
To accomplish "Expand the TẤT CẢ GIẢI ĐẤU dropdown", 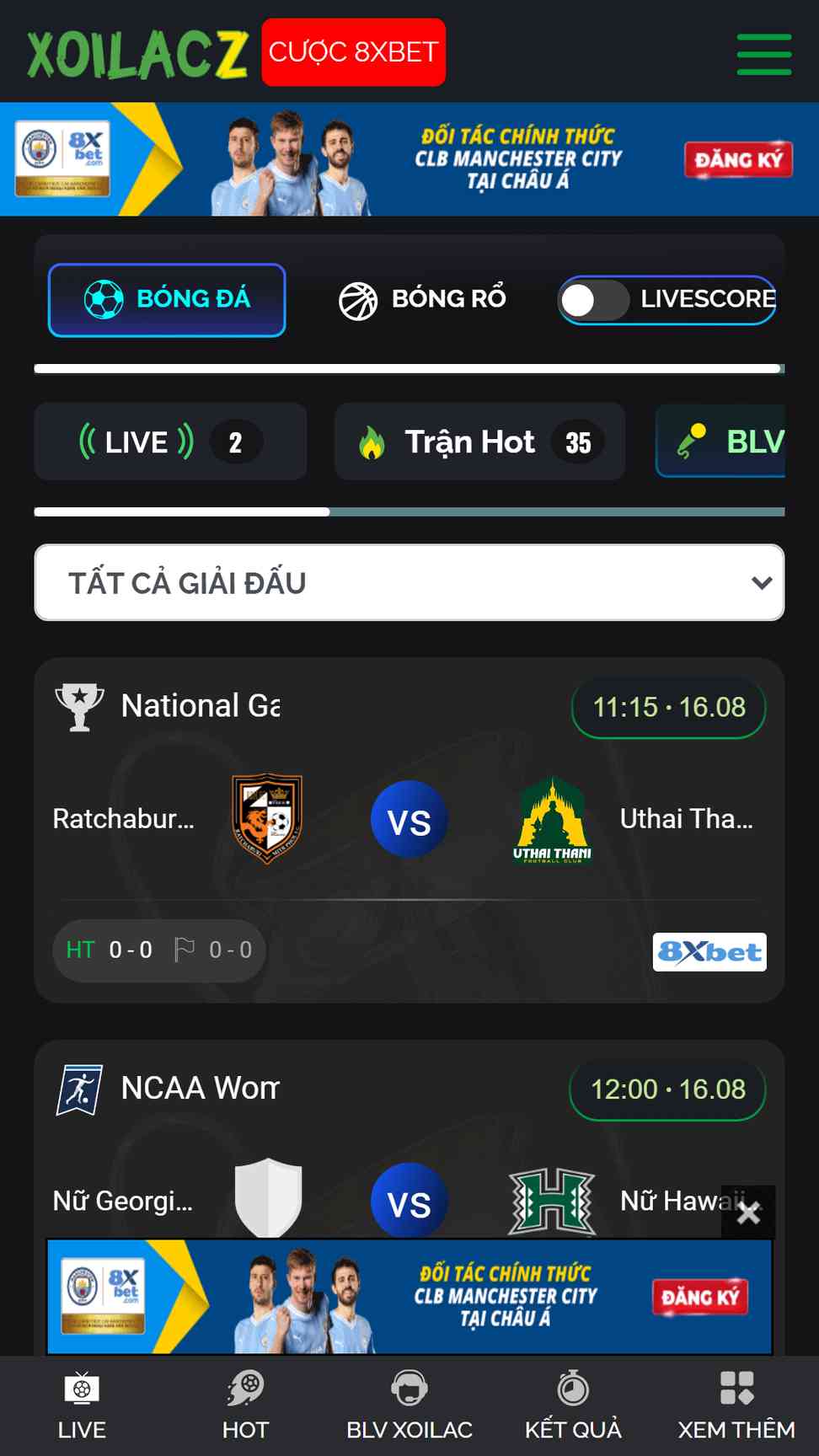I will pyautogui.click(x=409, y=582).
